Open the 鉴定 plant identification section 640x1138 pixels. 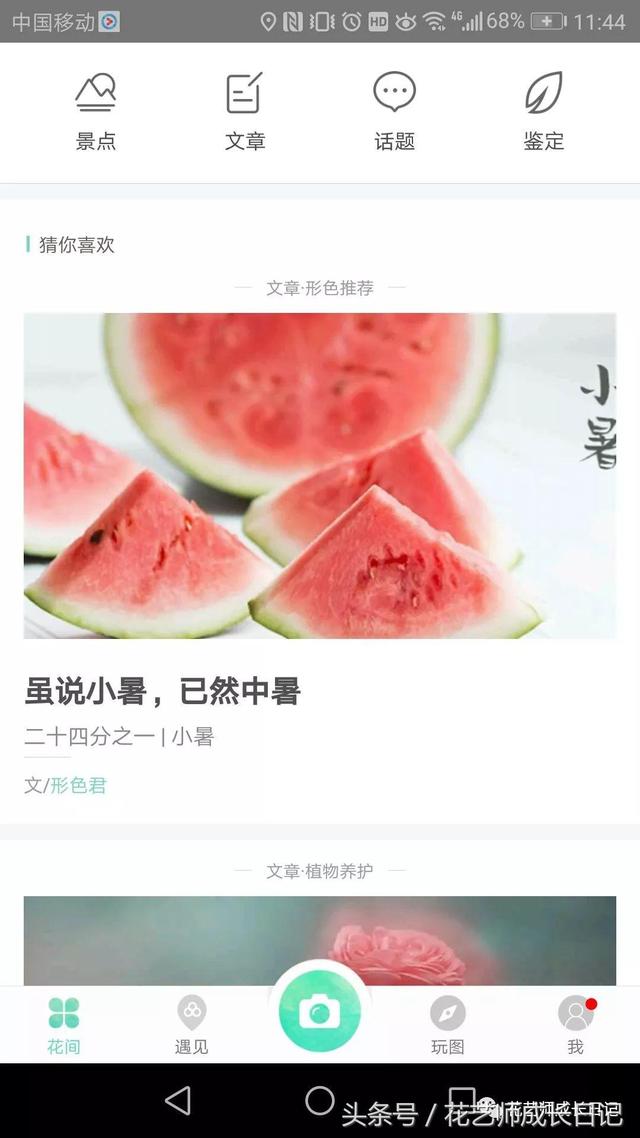[x=544, y=112]
